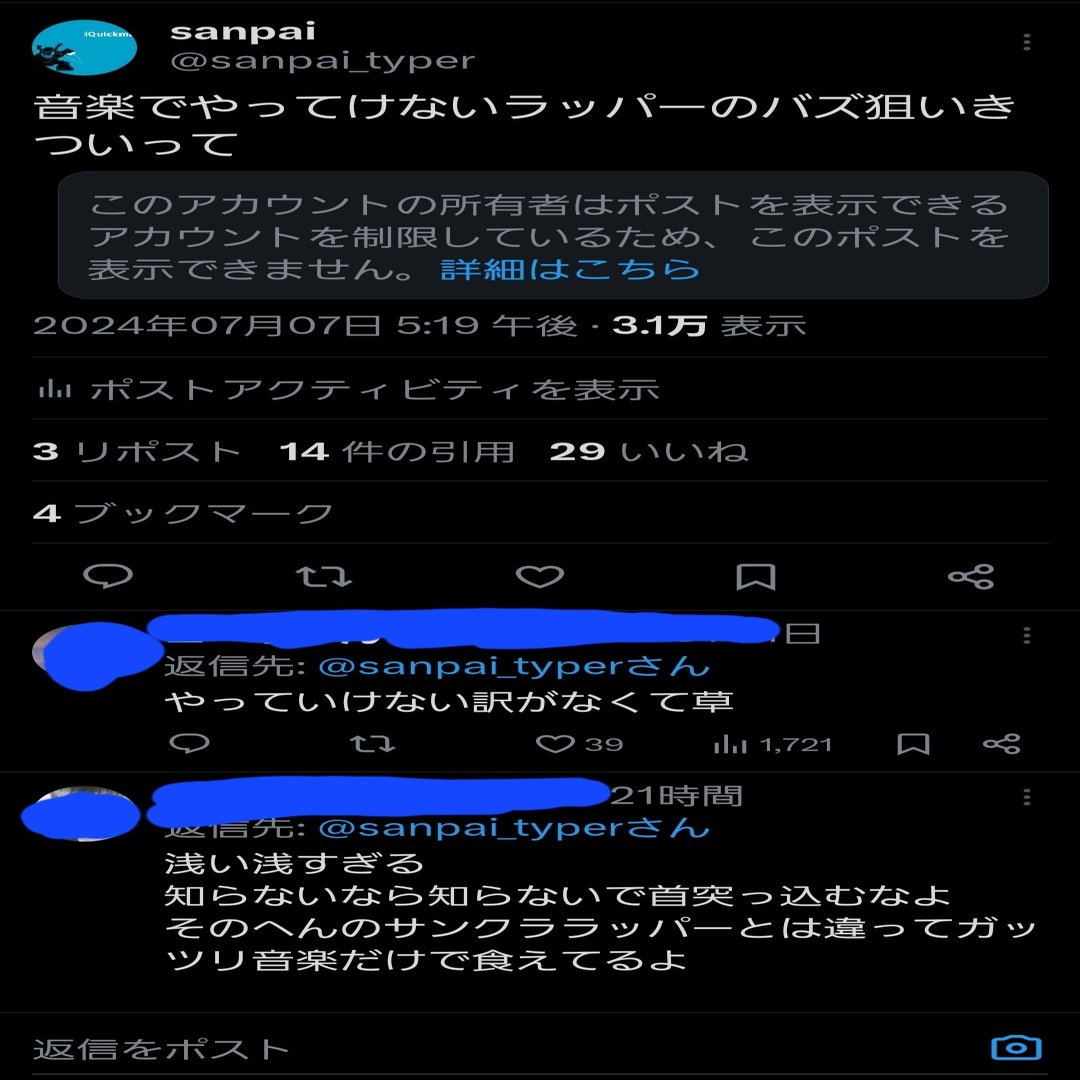Tap the 返信をポスト reply field

point(400,1048)
